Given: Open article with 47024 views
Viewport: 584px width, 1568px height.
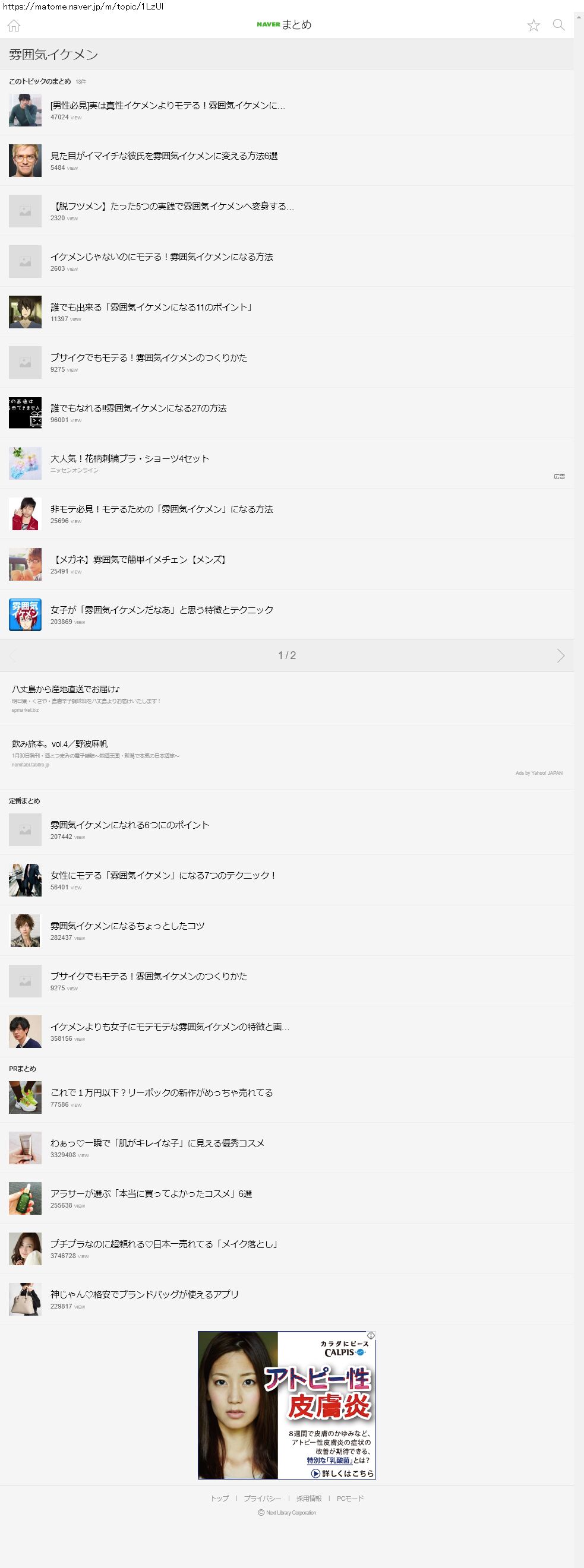Looking at the screenshot, I should [x=168, y=106].
